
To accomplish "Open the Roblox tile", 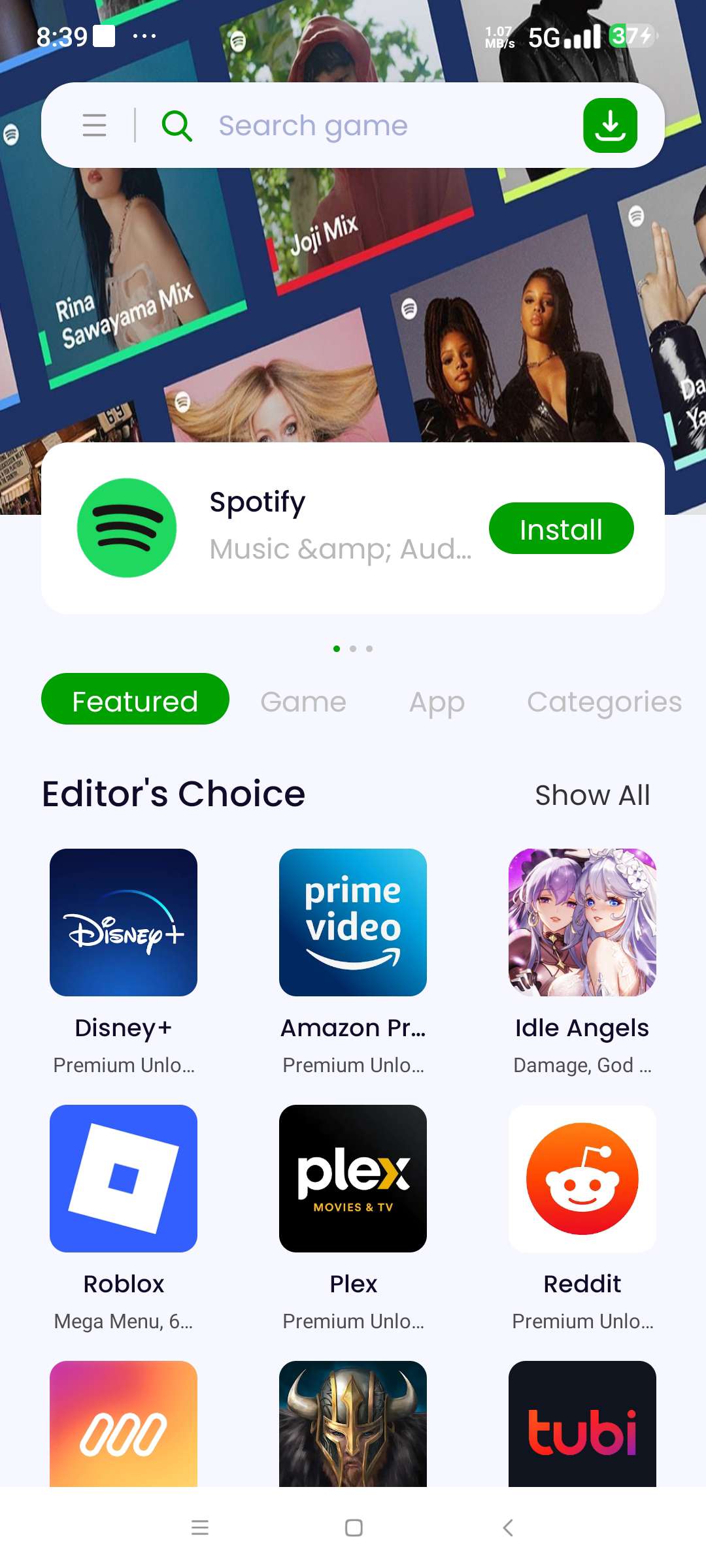I will tap(124, 1179).
